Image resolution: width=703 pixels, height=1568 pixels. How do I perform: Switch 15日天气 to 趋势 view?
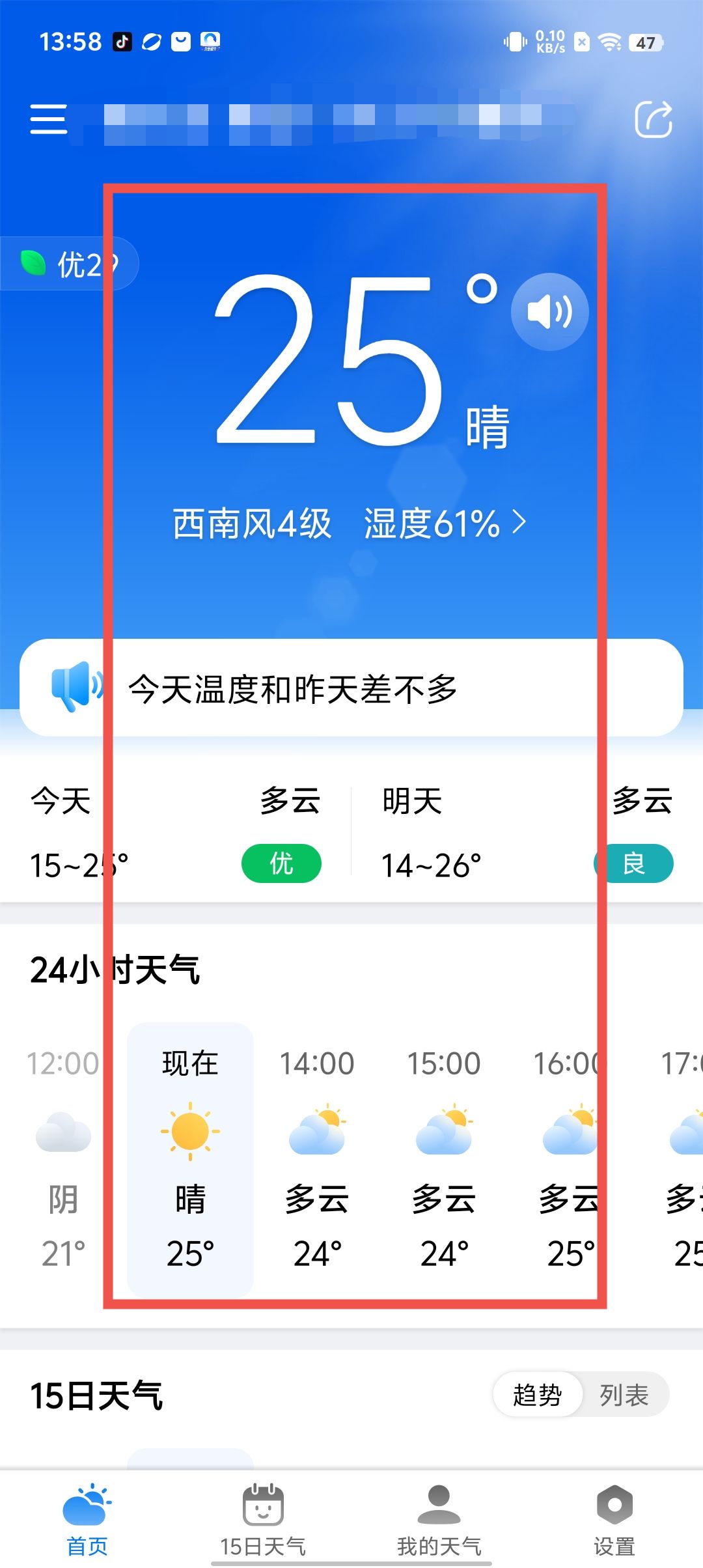(x=537, y=1395)
